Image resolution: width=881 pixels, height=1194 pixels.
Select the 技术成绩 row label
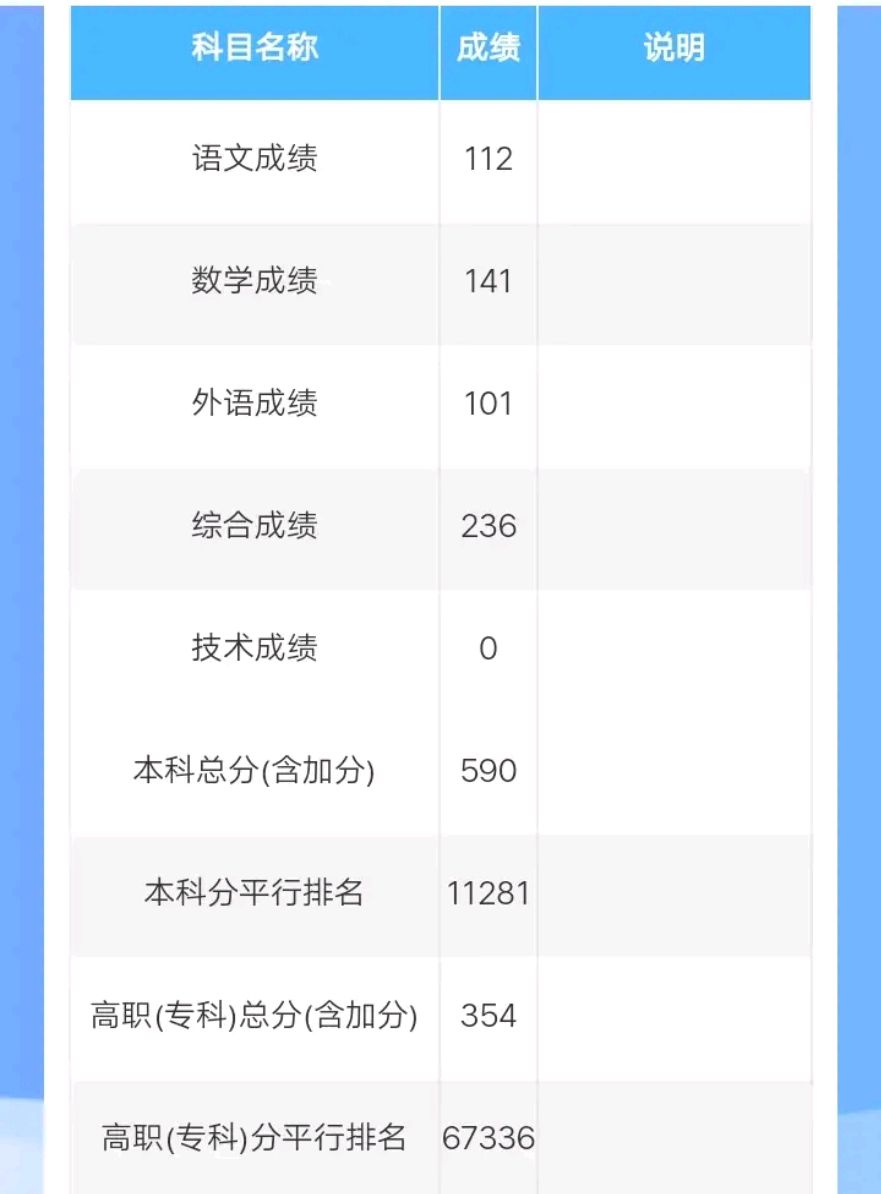253,649
